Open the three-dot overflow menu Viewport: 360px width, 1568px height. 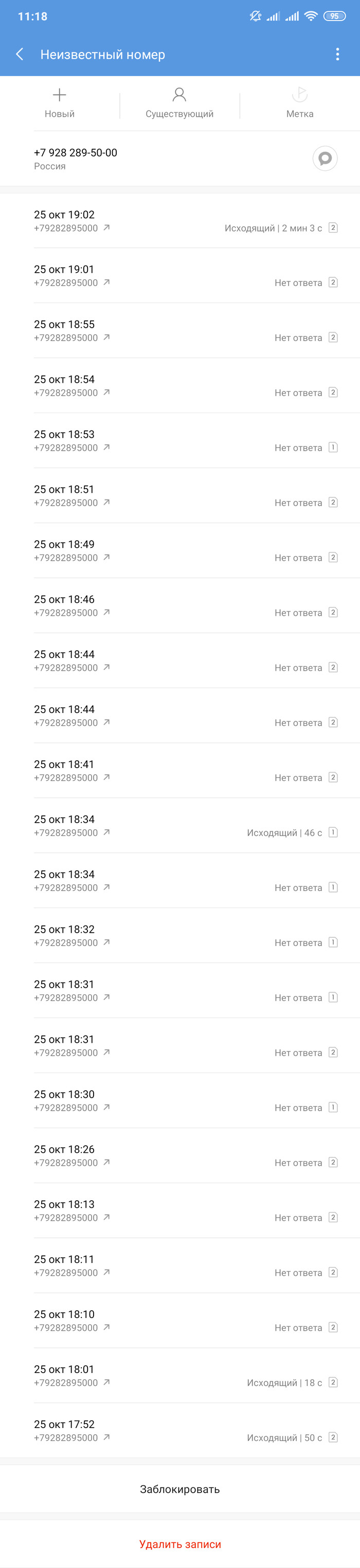(337, 55)
